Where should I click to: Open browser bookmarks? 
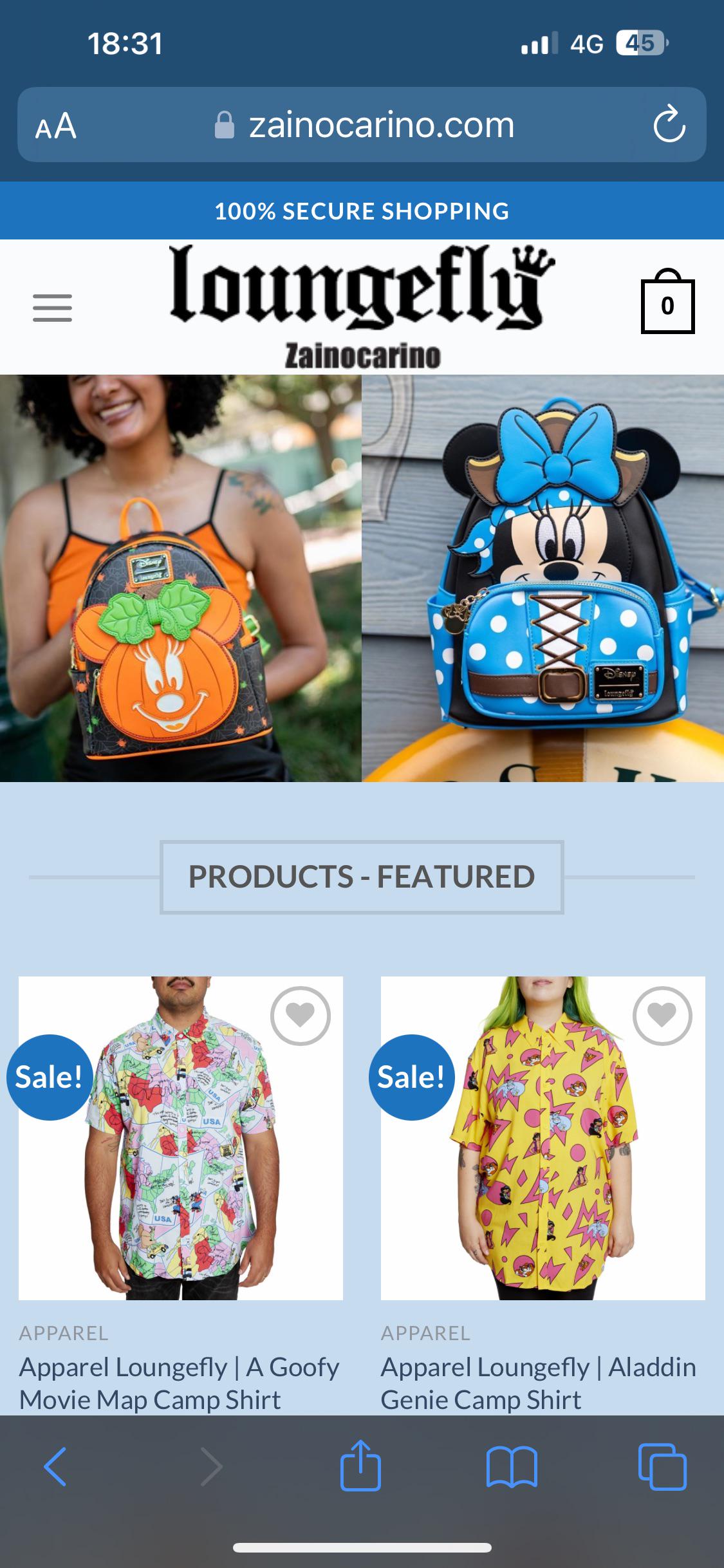tap(512, 1466)
